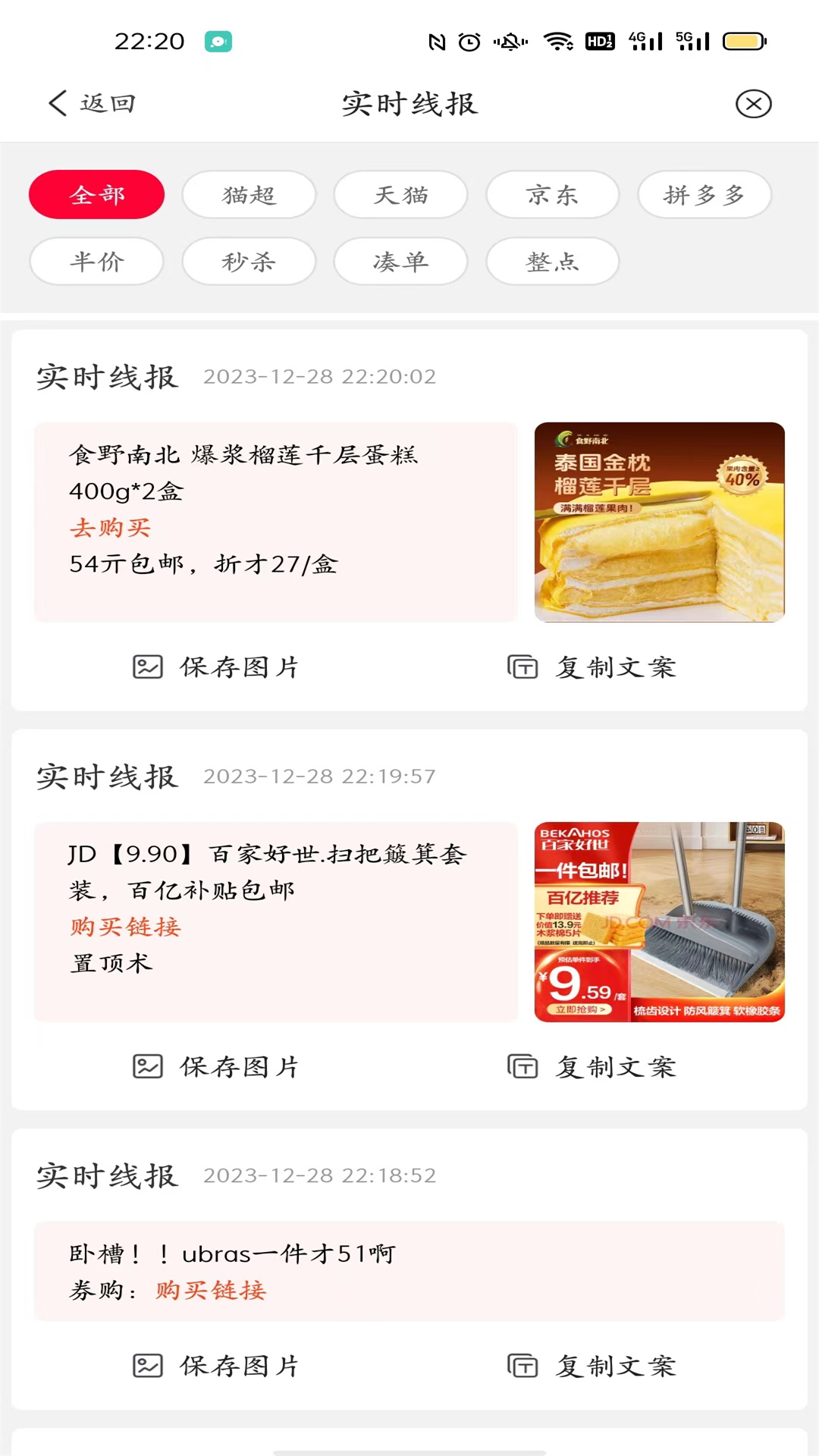Tap the save image icon on the ubras post
819x1456 pixels.
point(149,1366)
